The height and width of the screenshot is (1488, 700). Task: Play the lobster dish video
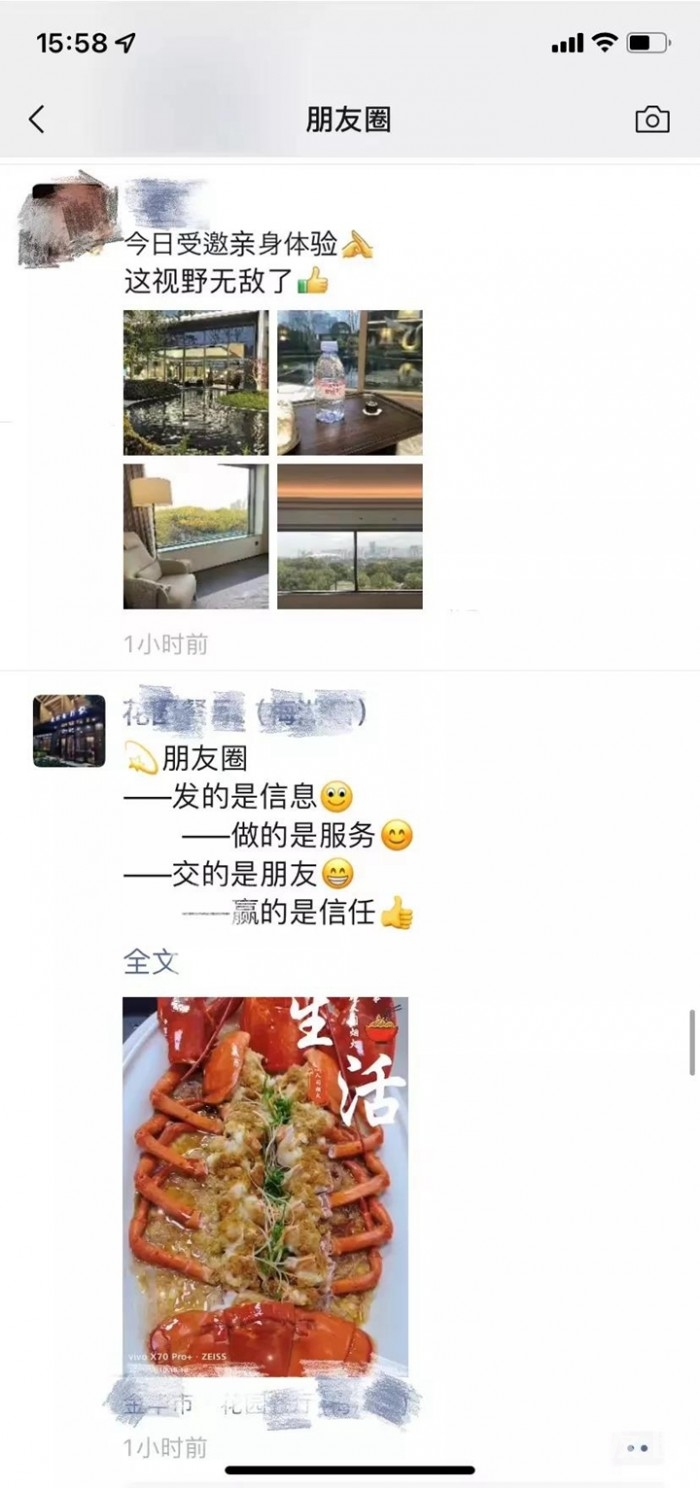click(x=265, y=1186)
